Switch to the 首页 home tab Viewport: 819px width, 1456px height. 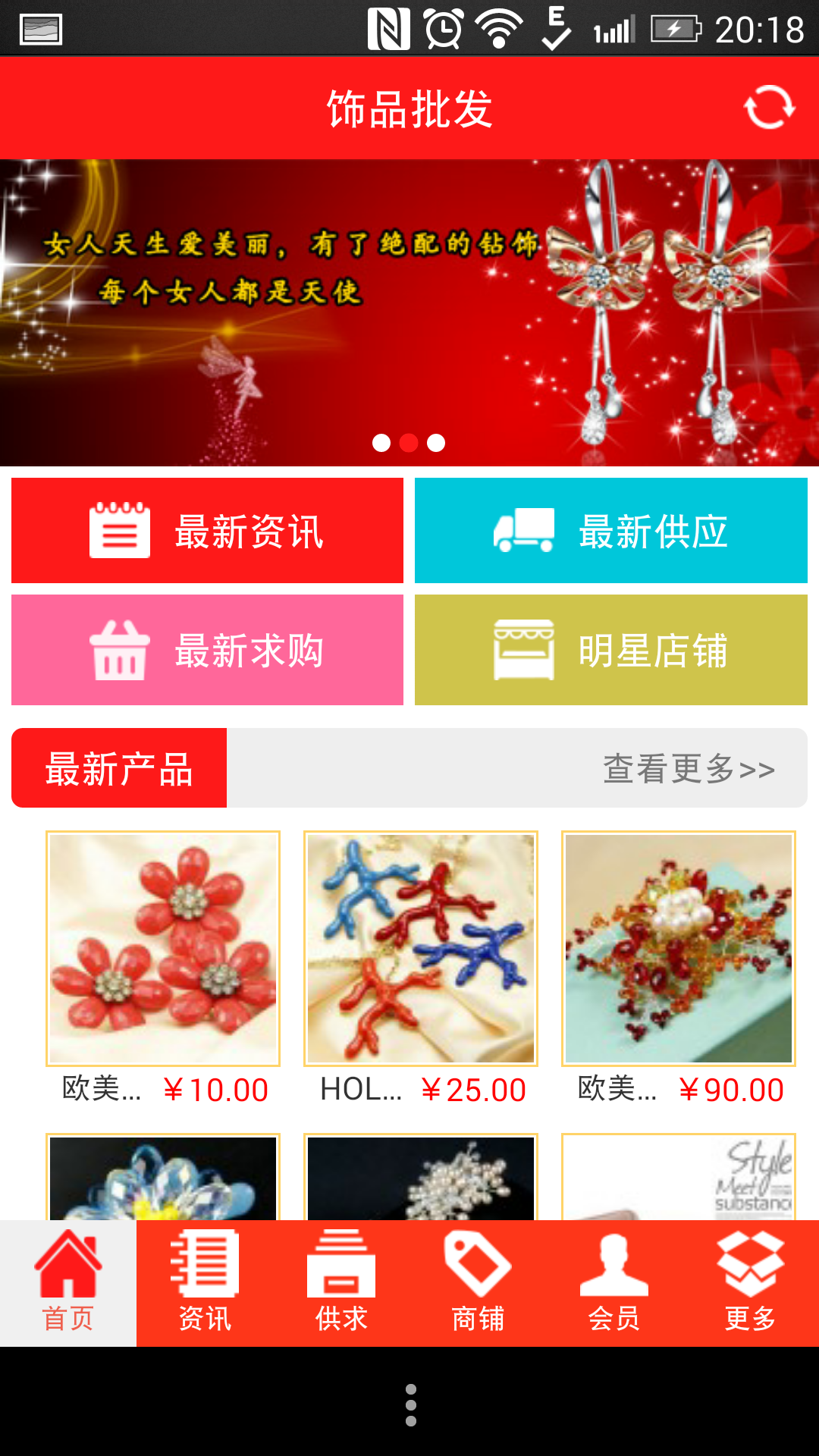(68, 1283)
